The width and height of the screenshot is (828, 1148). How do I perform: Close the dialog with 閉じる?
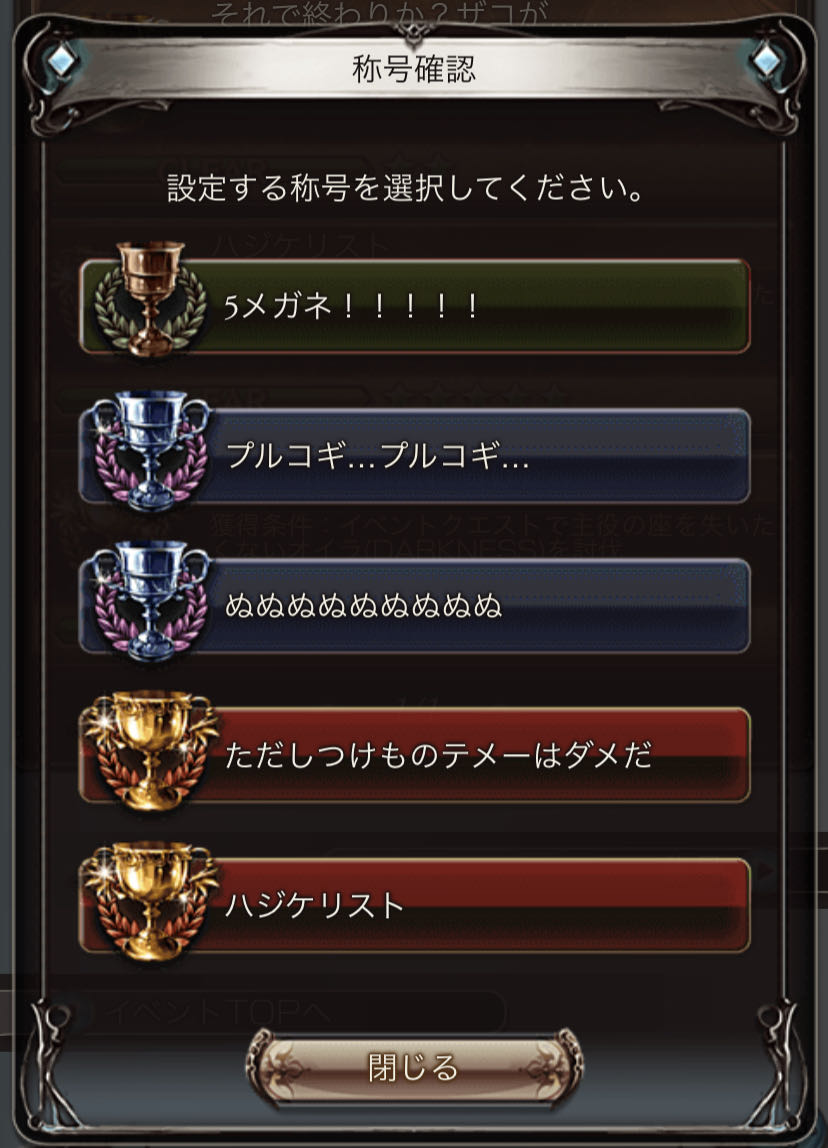coord(414,1067)
